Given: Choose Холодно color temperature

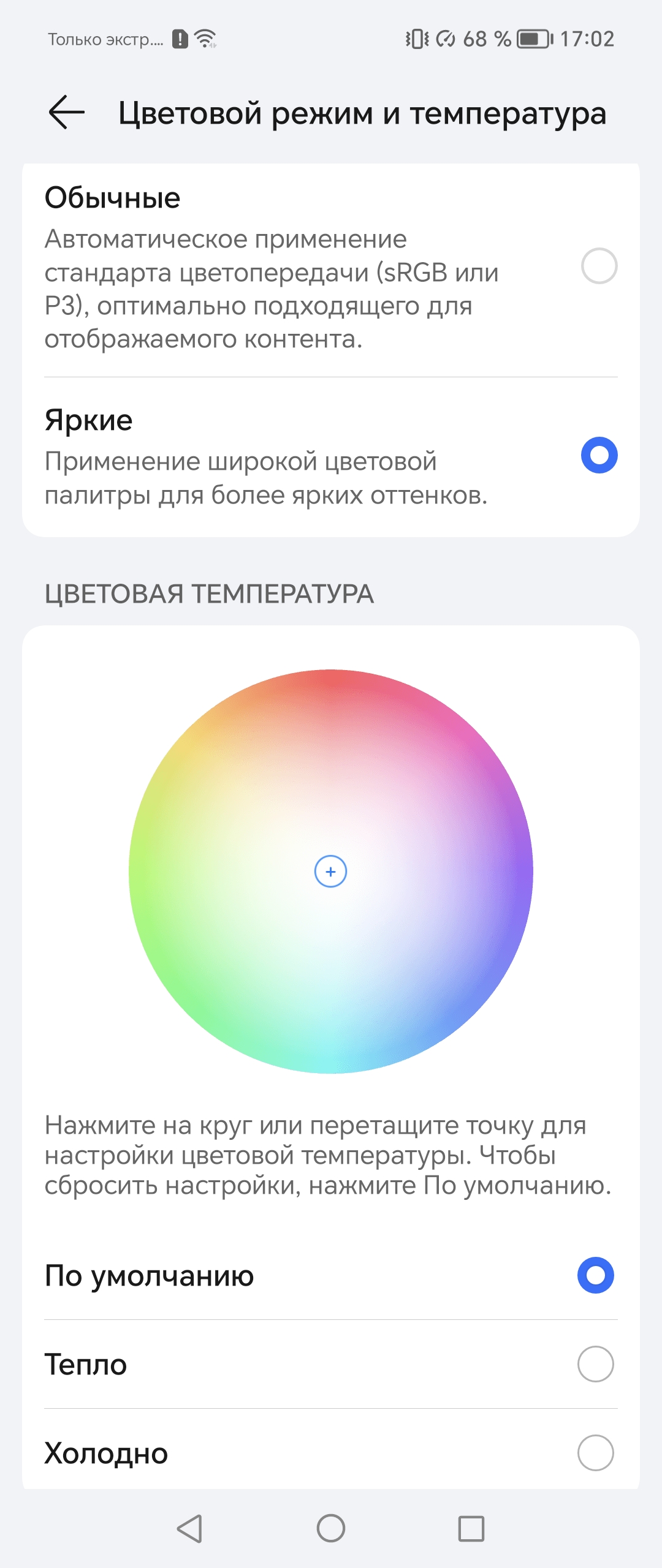Looking at the screenshot, I should point(595,1452).
